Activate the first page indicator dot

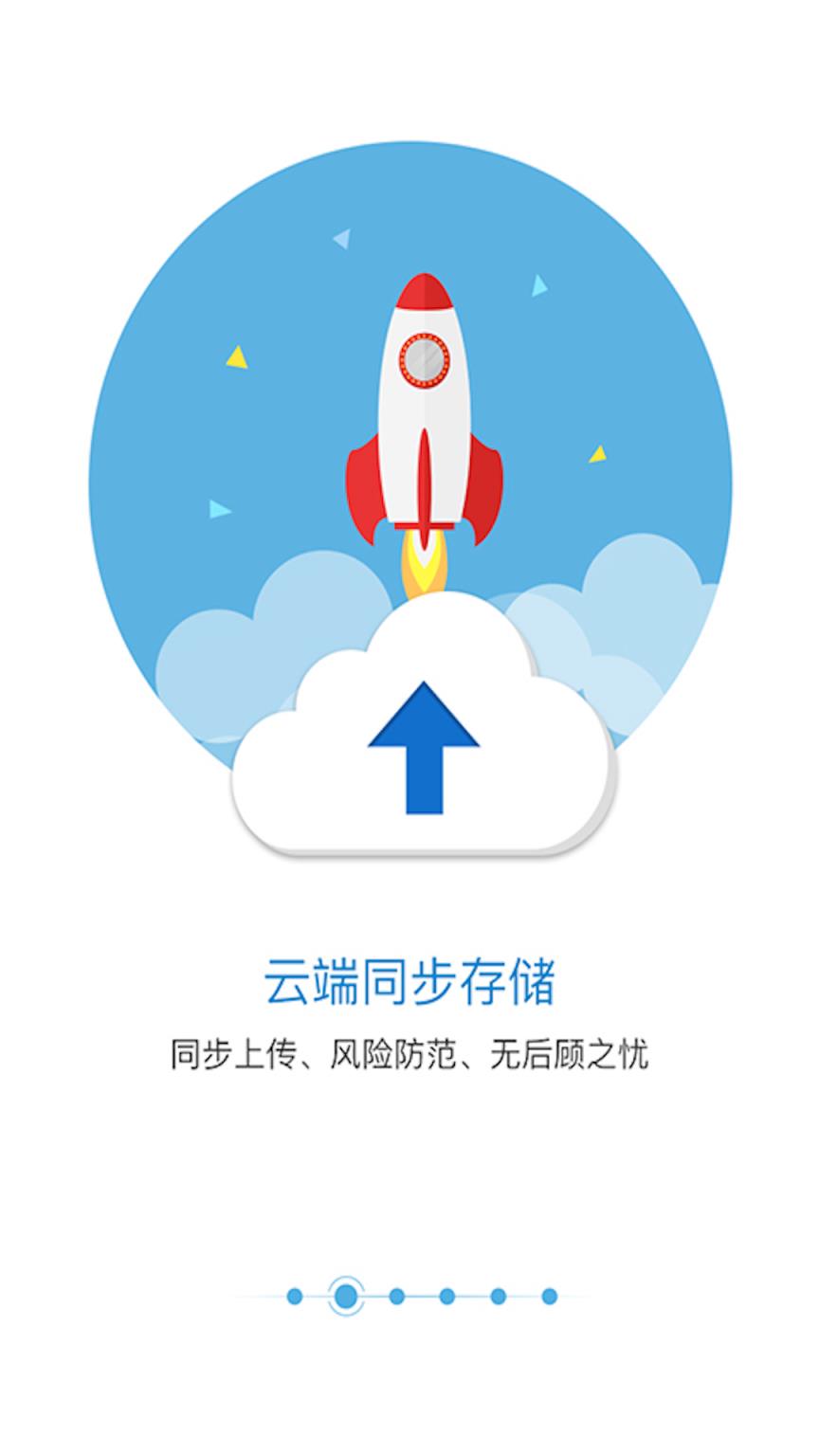[294, 1295]
